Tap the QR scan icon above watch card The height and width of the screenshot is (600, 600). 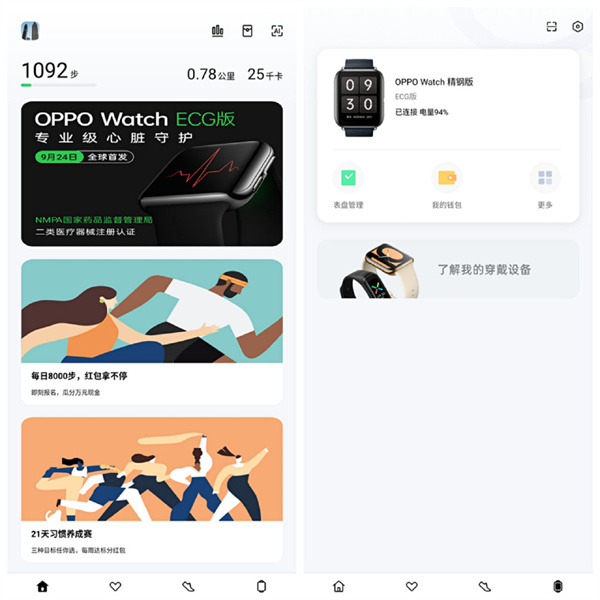tap(551, 27)
